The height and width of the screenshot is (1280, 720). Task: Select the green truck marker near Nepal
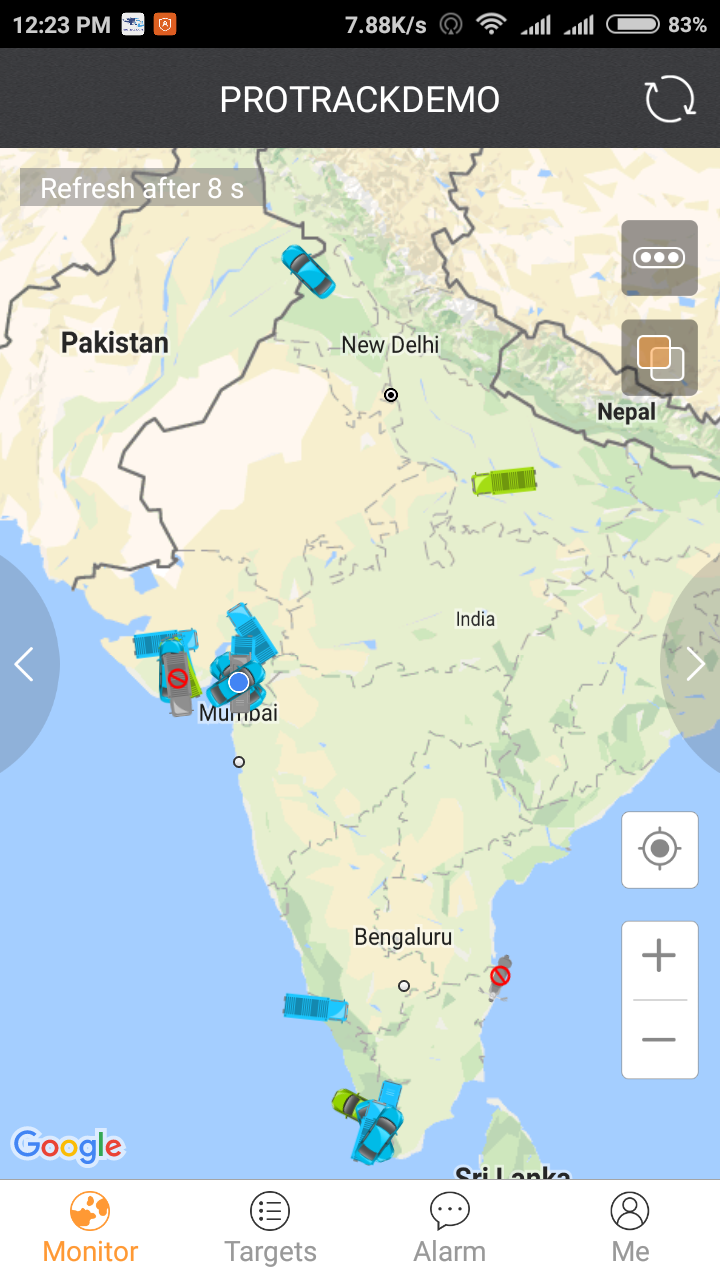point(506,482)
